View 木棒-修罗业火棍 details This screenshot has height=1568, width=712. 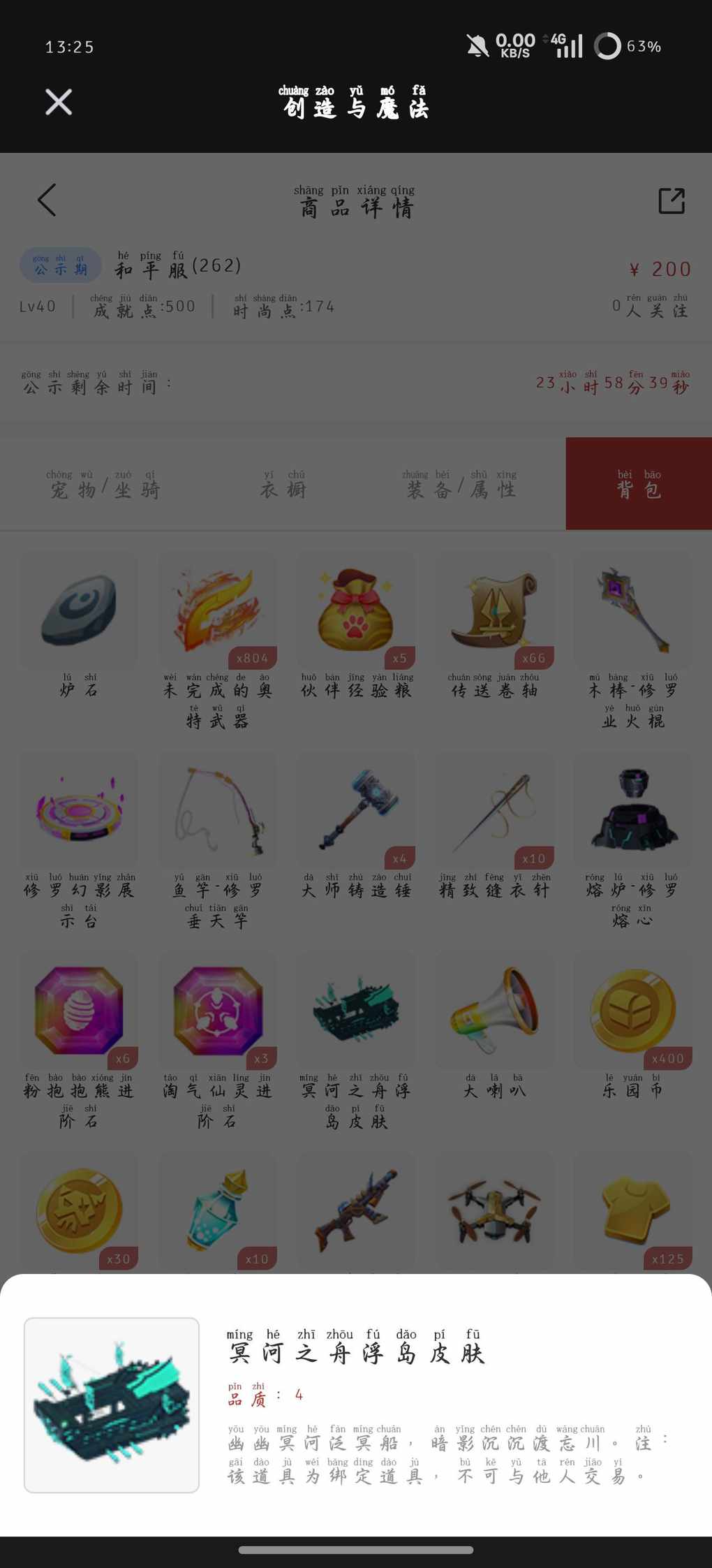[633, 611]
